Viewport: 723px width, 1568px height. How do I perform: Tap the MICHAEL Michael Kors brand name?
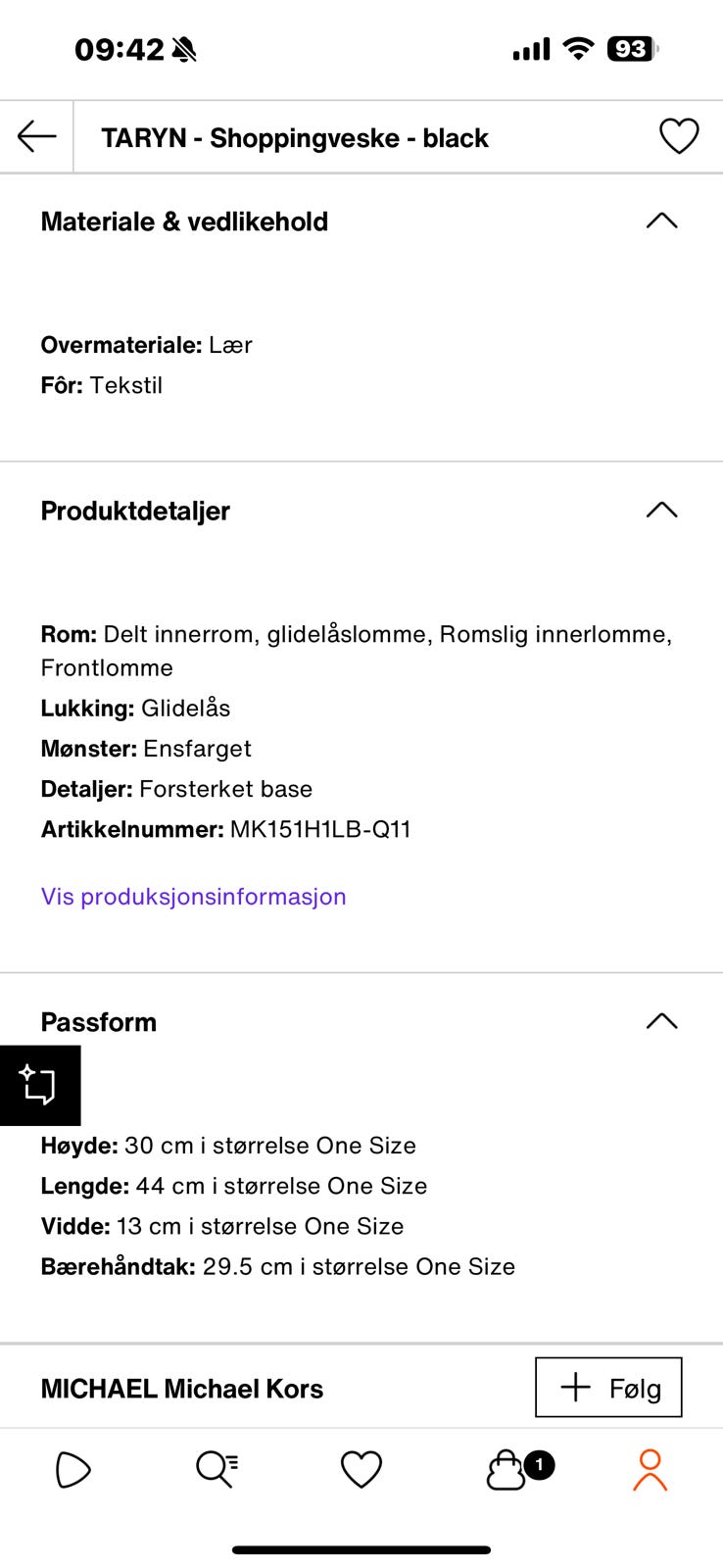click(181, 1388)
